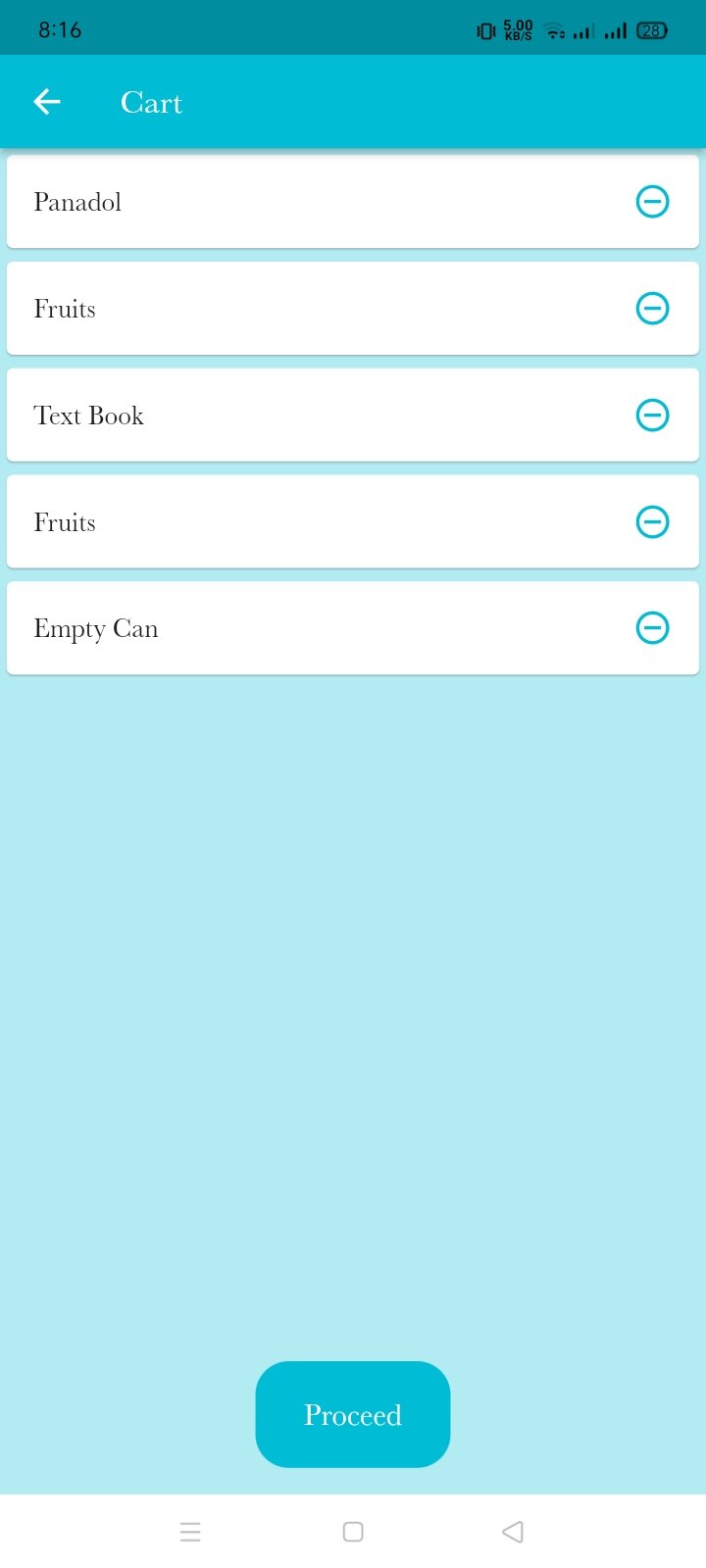Remove Panadol from the cart
The height and width of the screenshot is (1568, 706).
click(x=652, y=202)
